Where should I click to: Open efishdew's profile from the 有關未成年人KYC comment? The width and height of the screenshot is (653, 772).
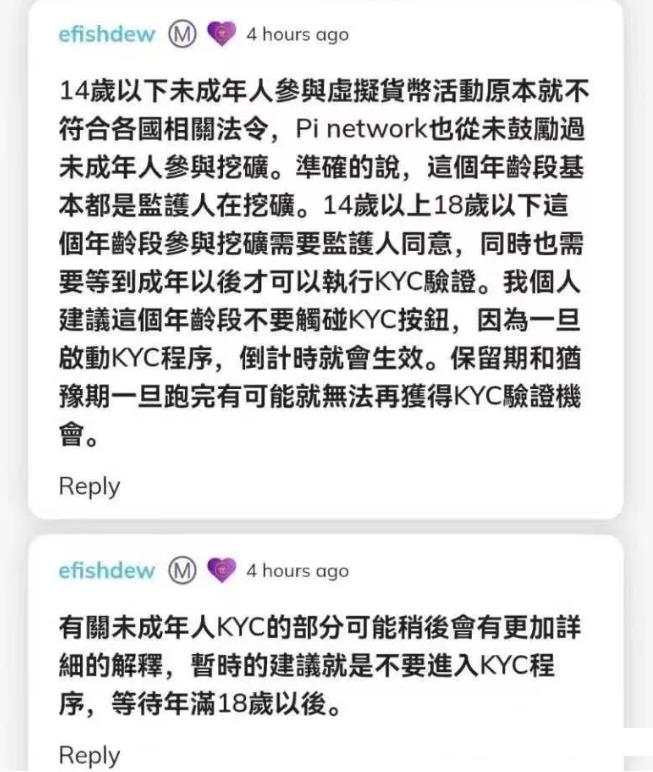pyautogui.click(x=107, y=571)
